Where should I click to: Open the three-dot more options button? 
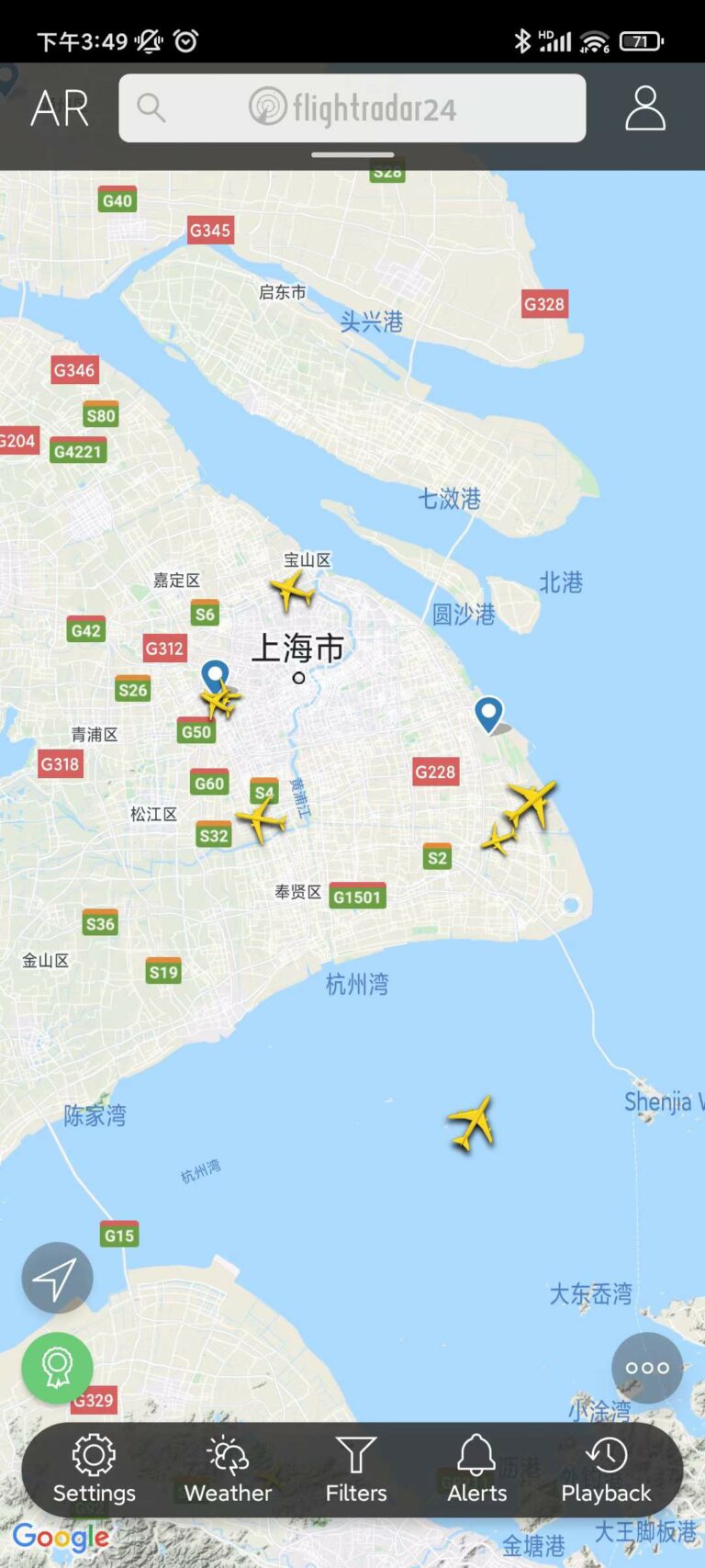coord(647,1368)
